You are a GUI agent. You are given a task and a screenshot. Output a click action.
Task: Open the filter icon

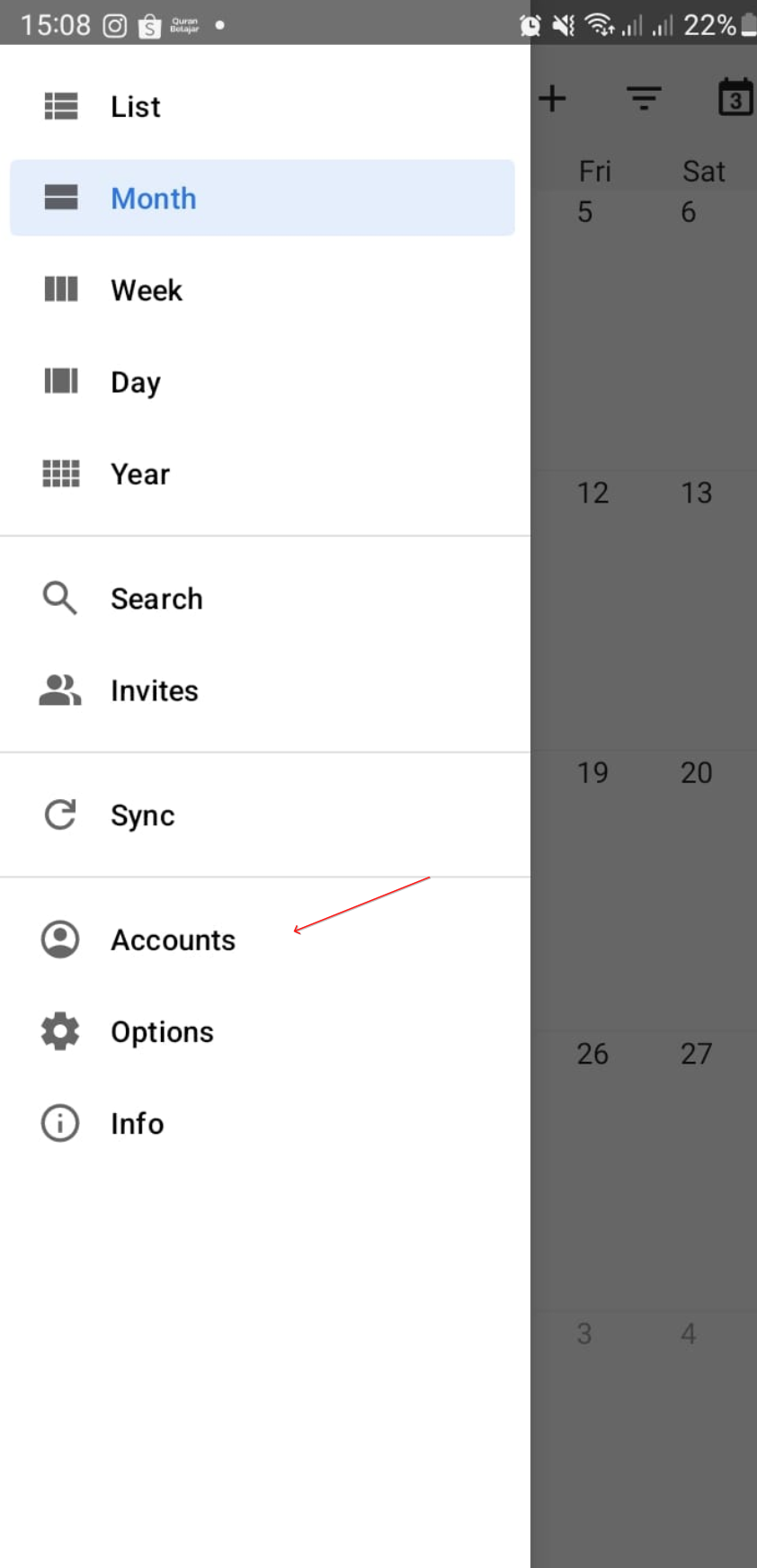644,98
